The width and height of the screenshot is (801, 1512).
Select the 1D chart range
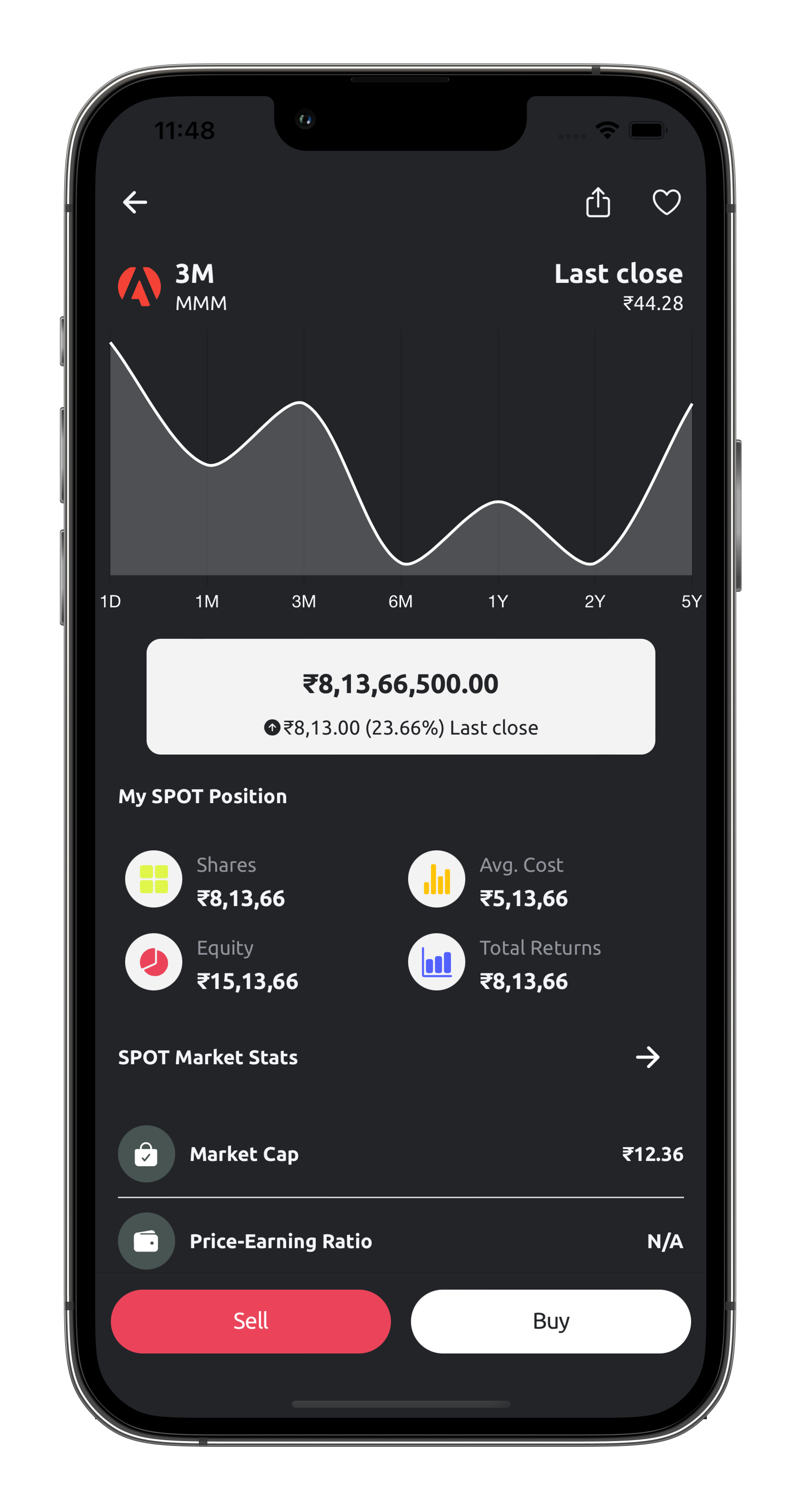click(110, 602)
